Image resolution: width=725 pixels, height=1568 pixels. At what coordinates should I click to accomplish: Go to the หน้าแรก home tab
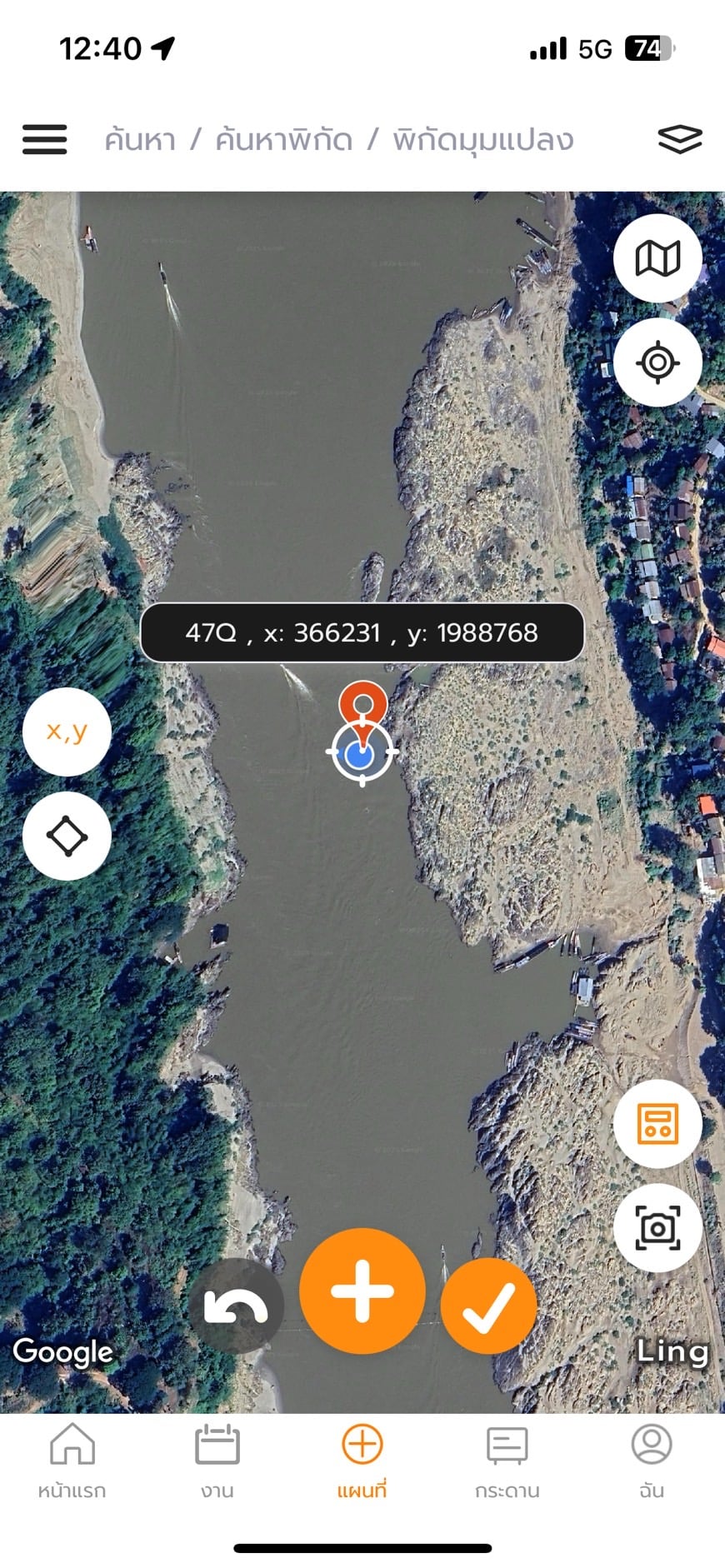[x=72, y=1461]
